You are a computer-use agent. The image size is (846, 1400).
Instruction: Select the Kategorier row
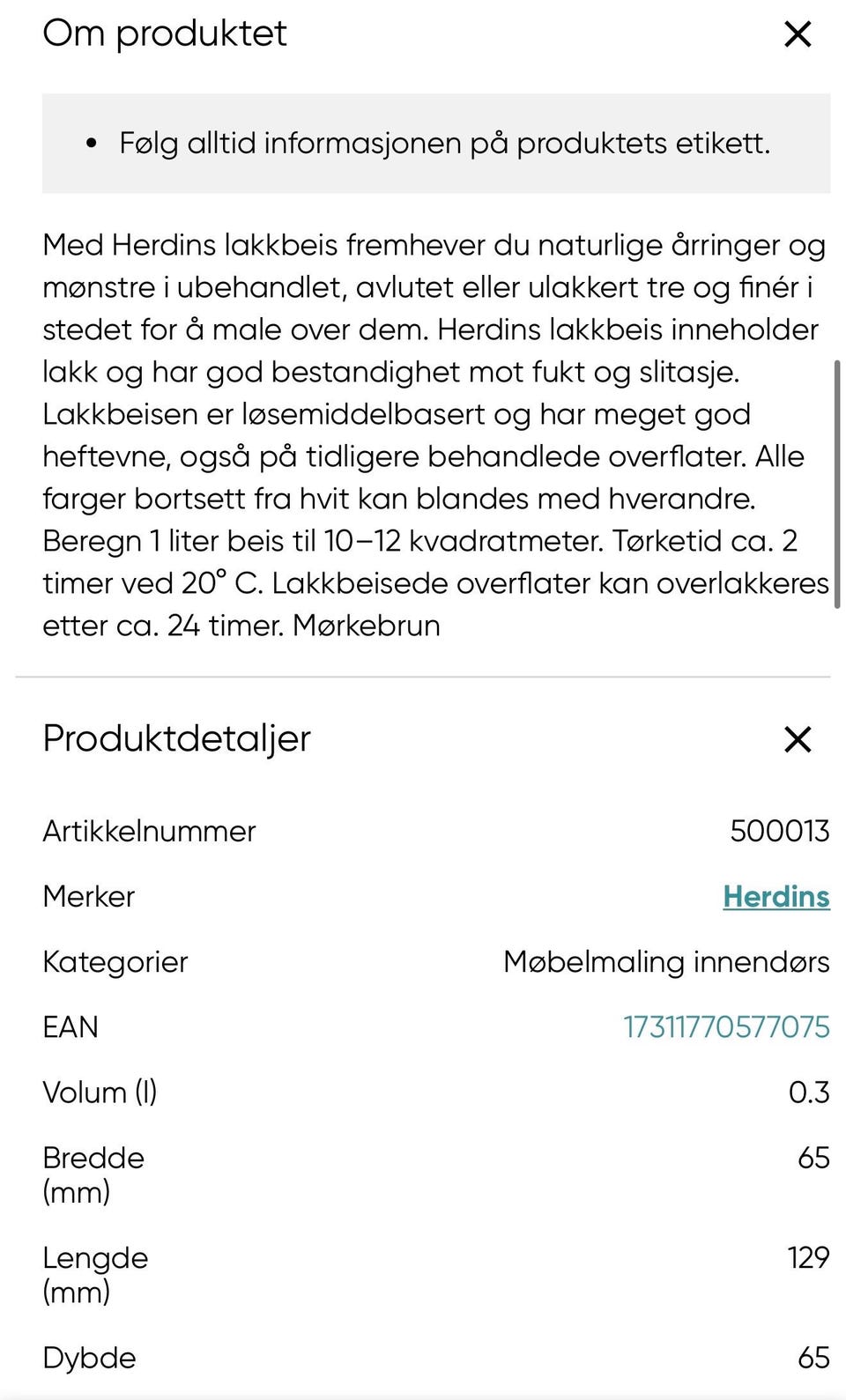[115, 962]
